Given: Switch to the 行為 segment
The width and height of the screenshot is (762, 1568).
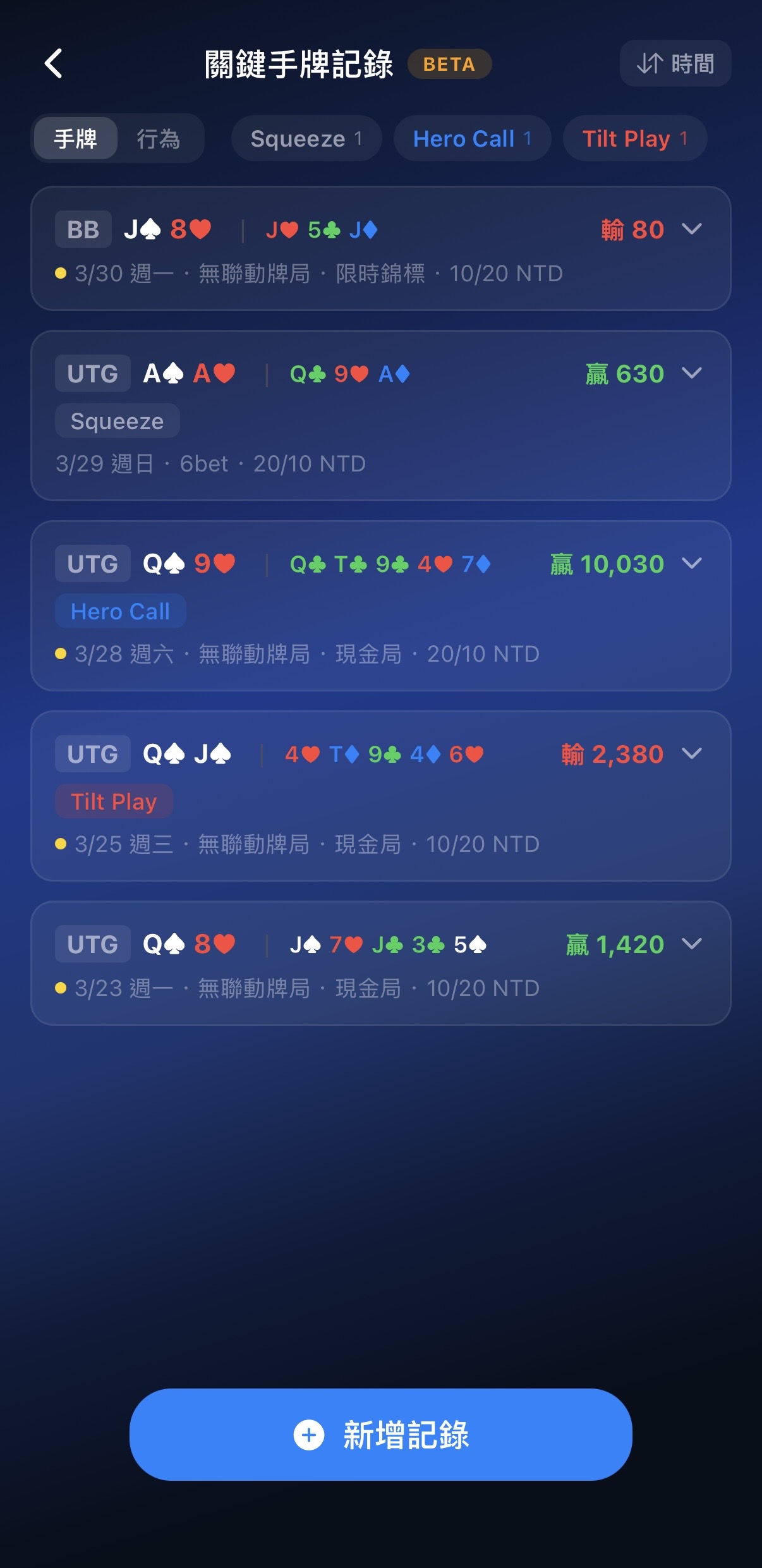Looking at the screenshot, I should pyautogui.click(x=159, y=138).
